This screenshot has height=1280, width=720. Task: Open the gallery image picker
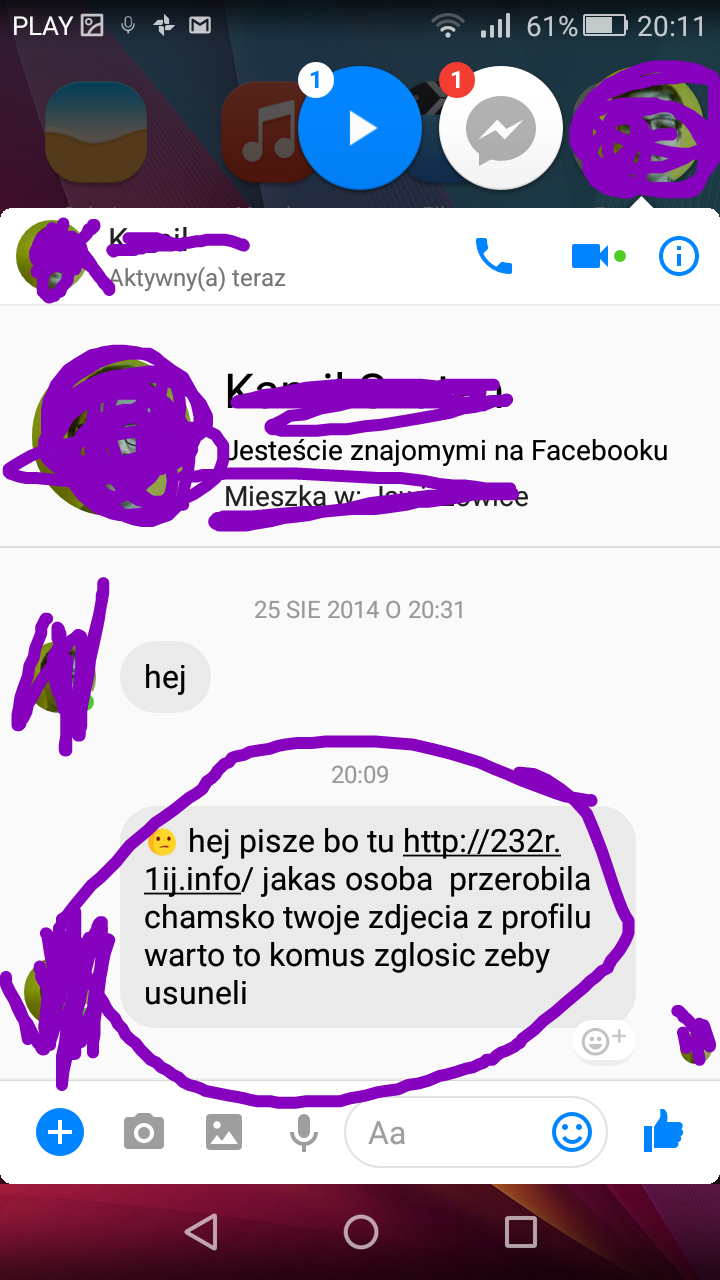tap(224, 1132)
